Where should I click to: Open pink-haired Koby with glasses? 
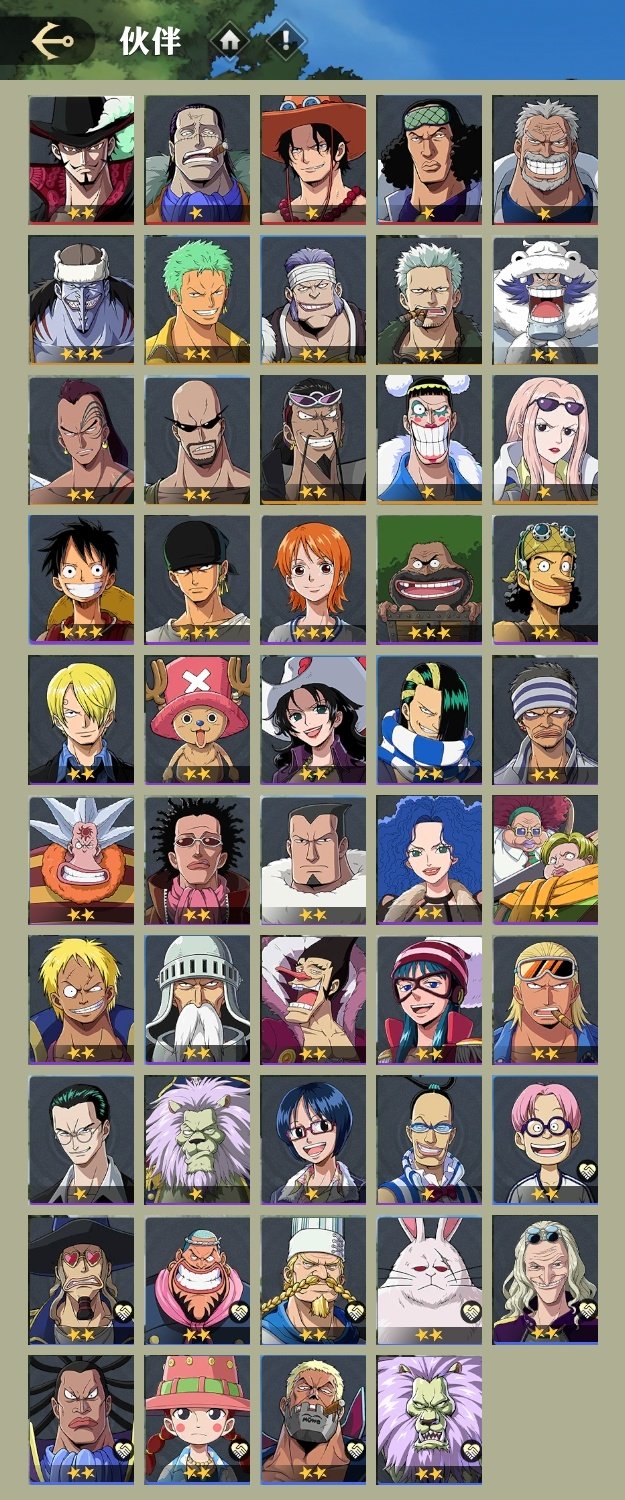(545, 1139)
